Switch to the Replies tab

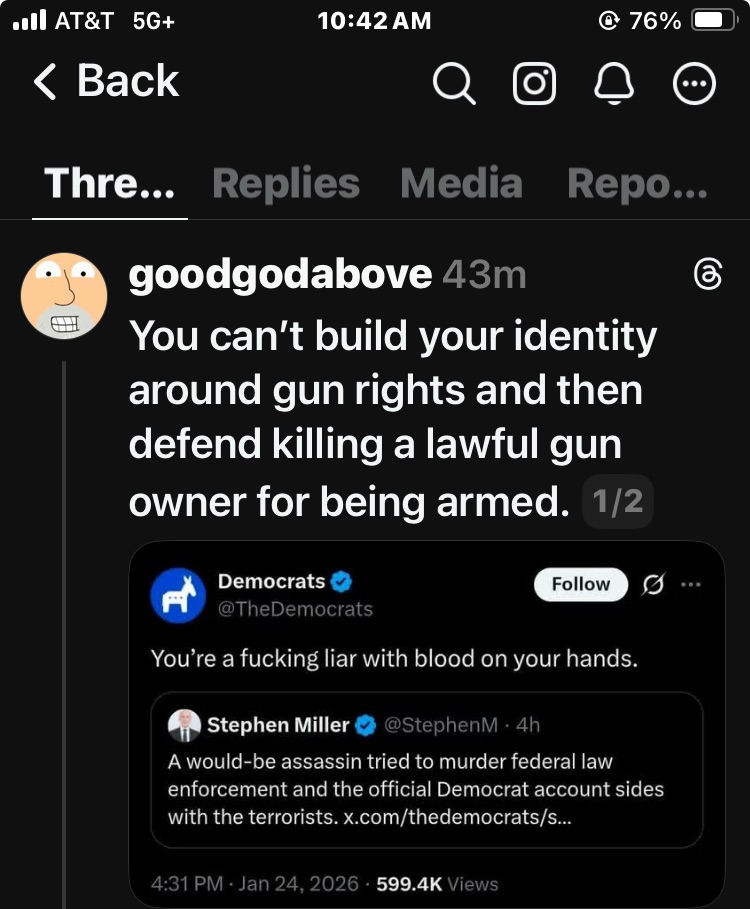pyautogui.click(x=286, y=184)
